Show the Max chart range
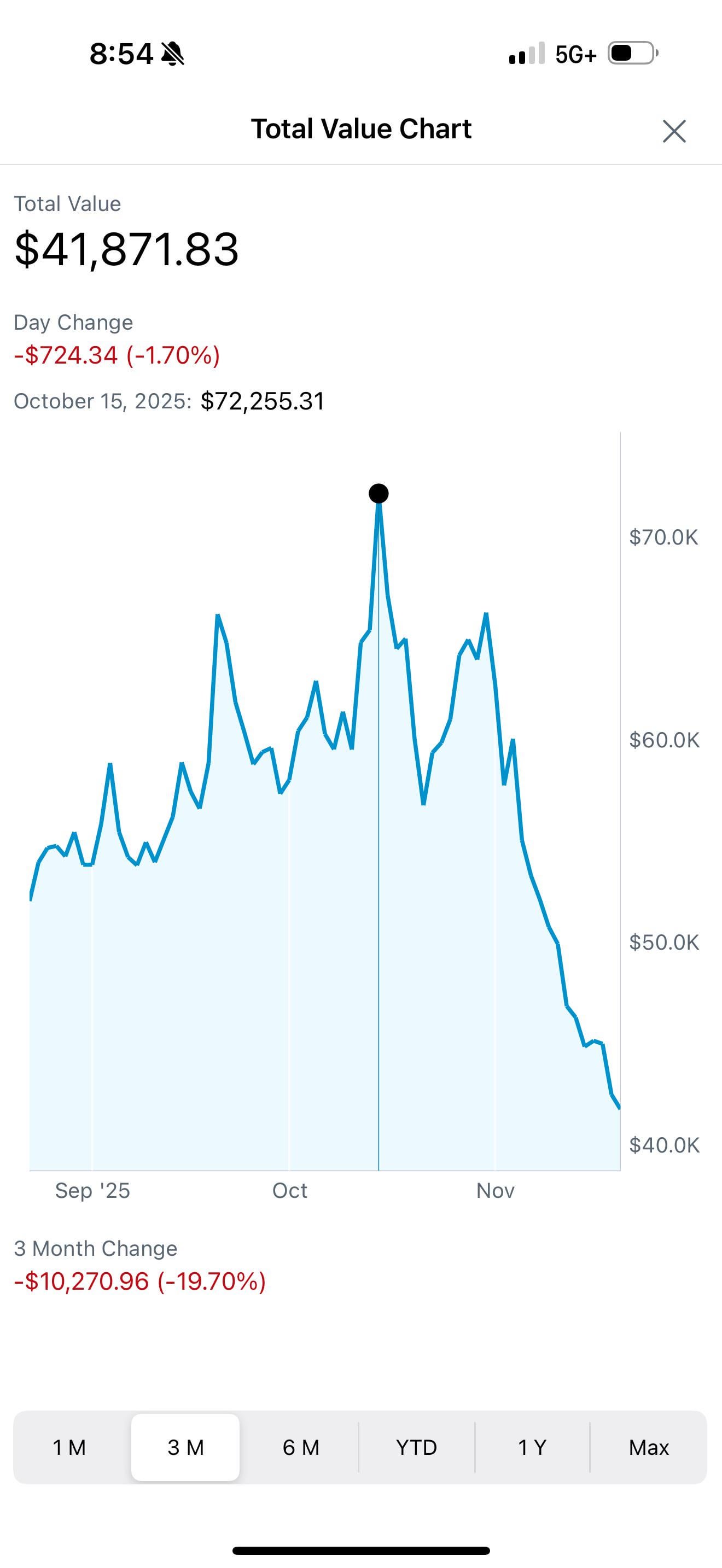This screenshot has width=722, height=1568. (x=648, y=1447)
